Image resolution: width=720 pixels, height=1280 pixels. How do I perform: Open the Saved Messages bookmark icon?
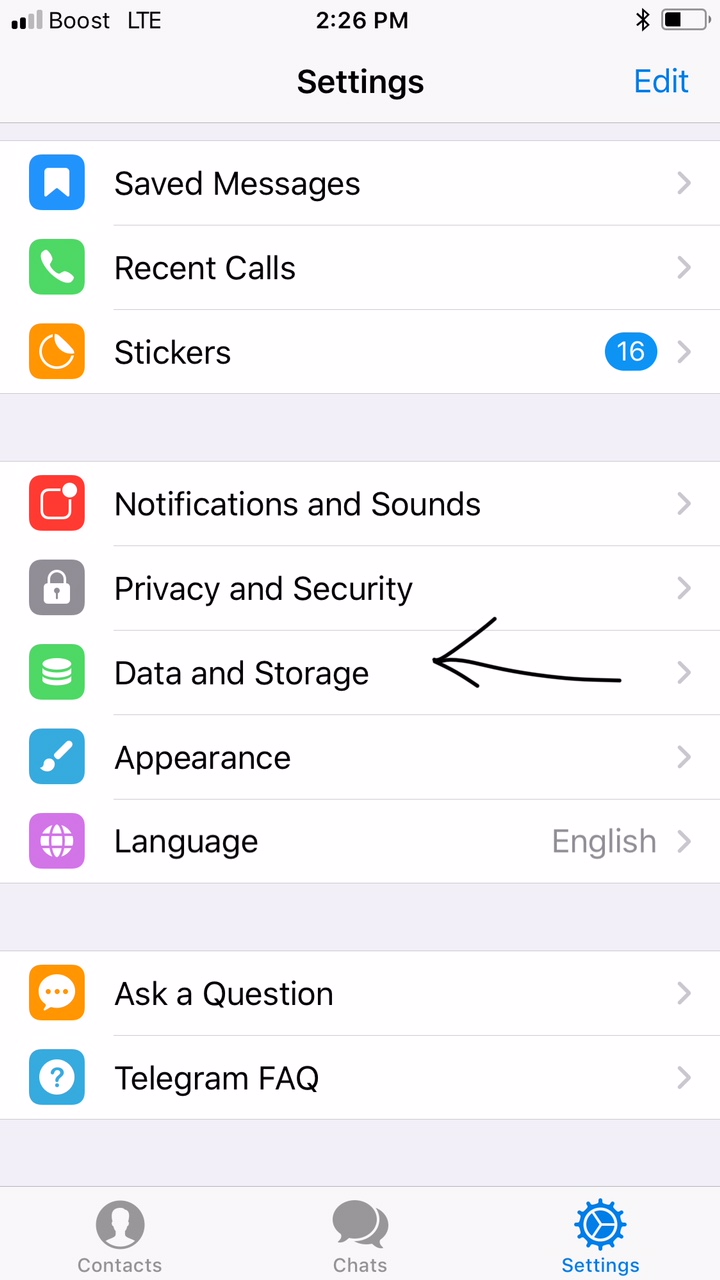pyautogui.click(x=57, y=183)
